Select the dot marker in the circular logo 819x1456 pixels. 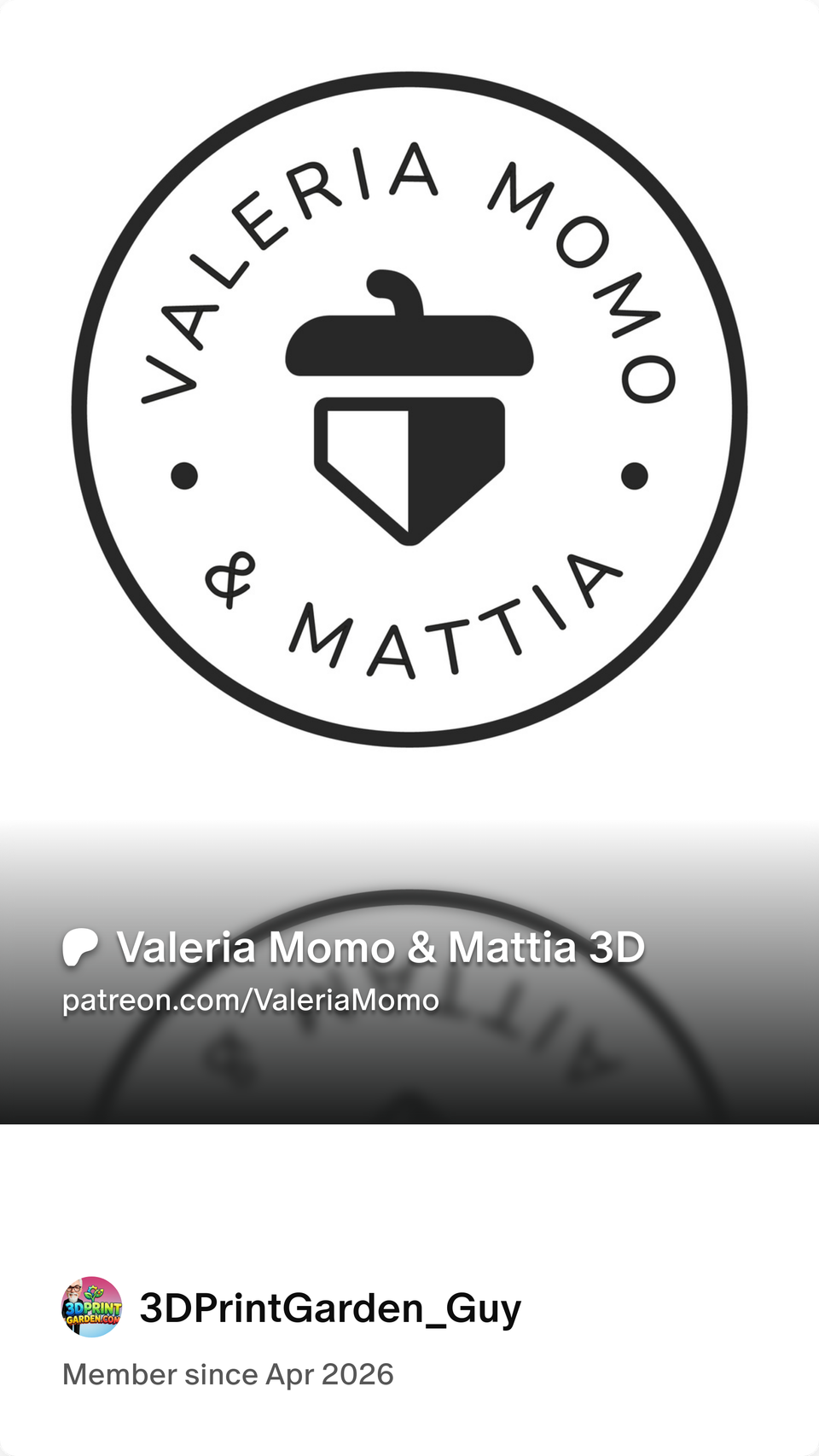pos(186,474)
